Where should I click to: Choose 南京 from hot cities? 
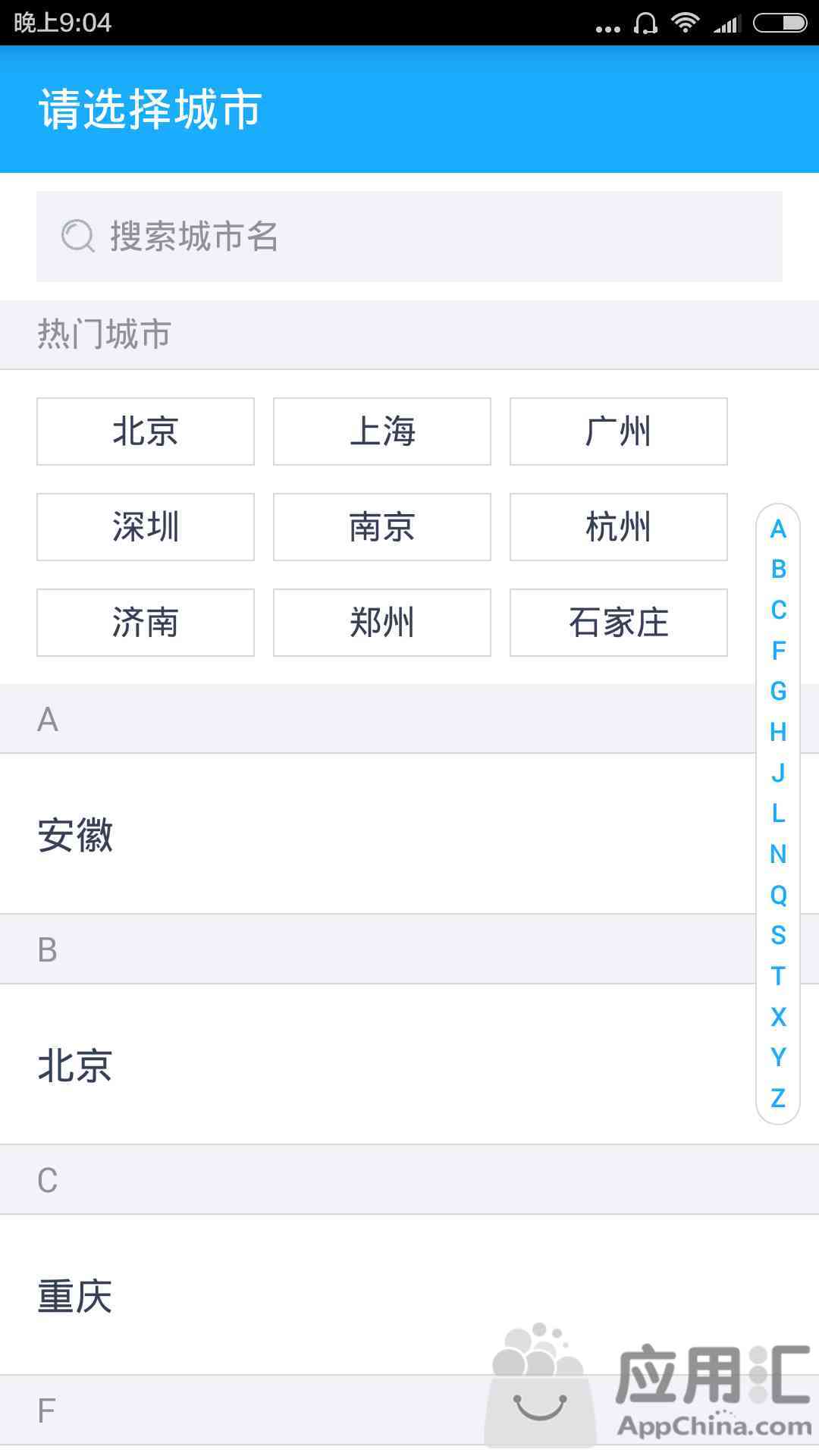coord(382,527)
